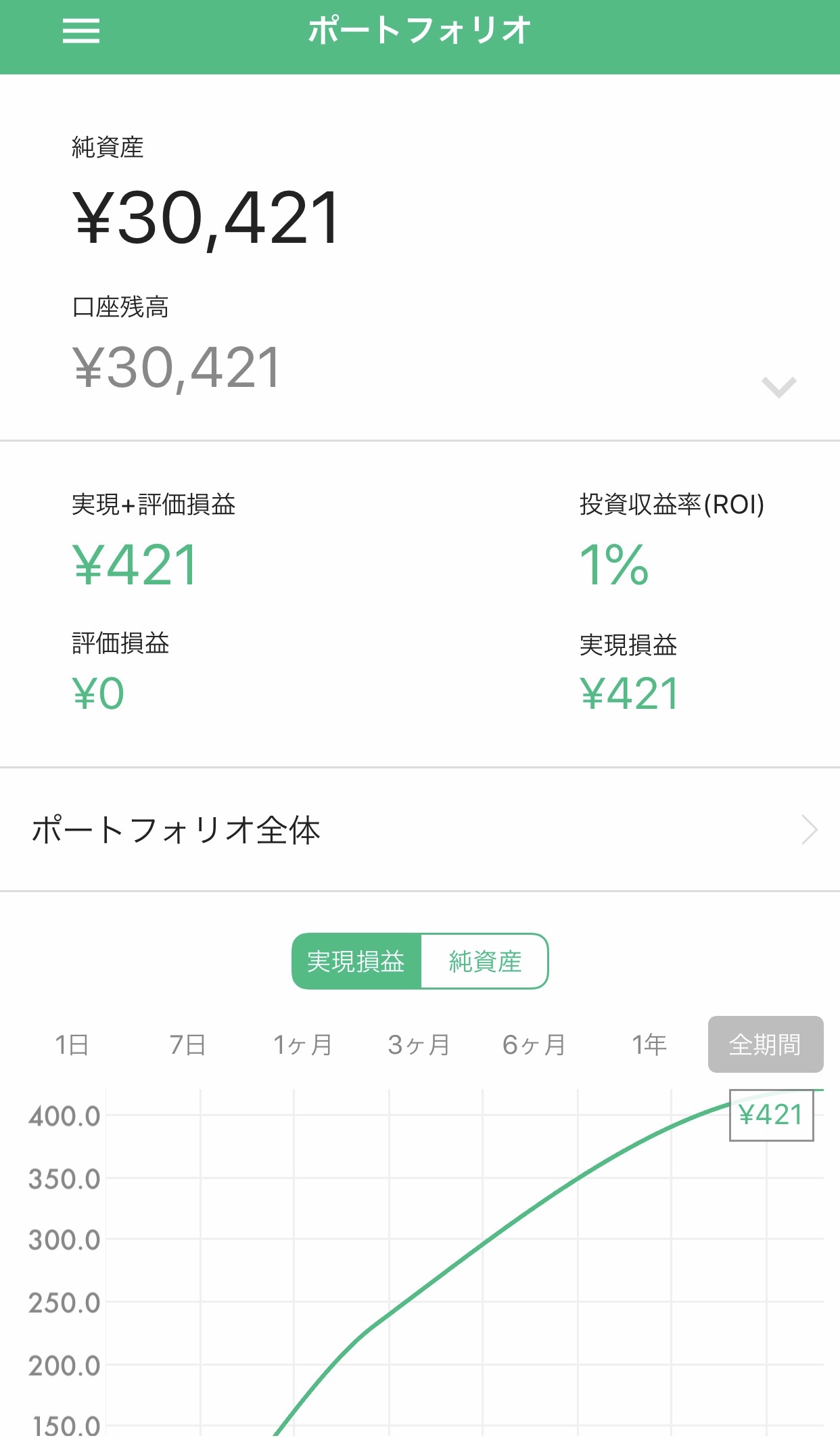Switch chart to 純資産
Screen dimensions: 840x1438
[x=484, y=961]
